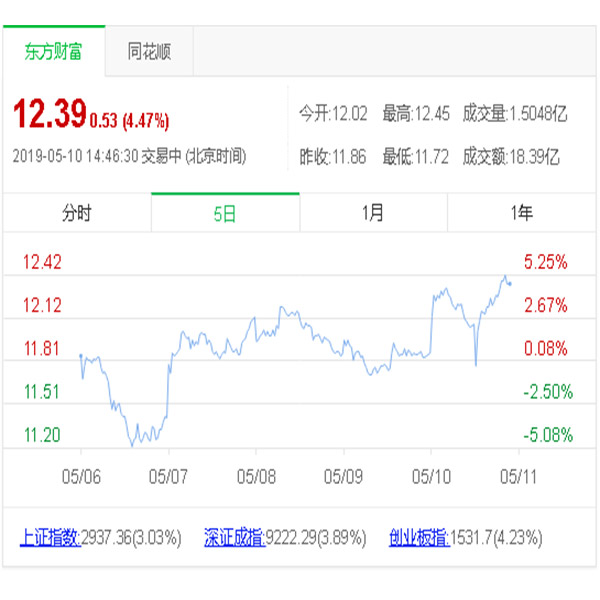Open the 深证成指 index link
This screenshot has width=600, height=600.
234,537
